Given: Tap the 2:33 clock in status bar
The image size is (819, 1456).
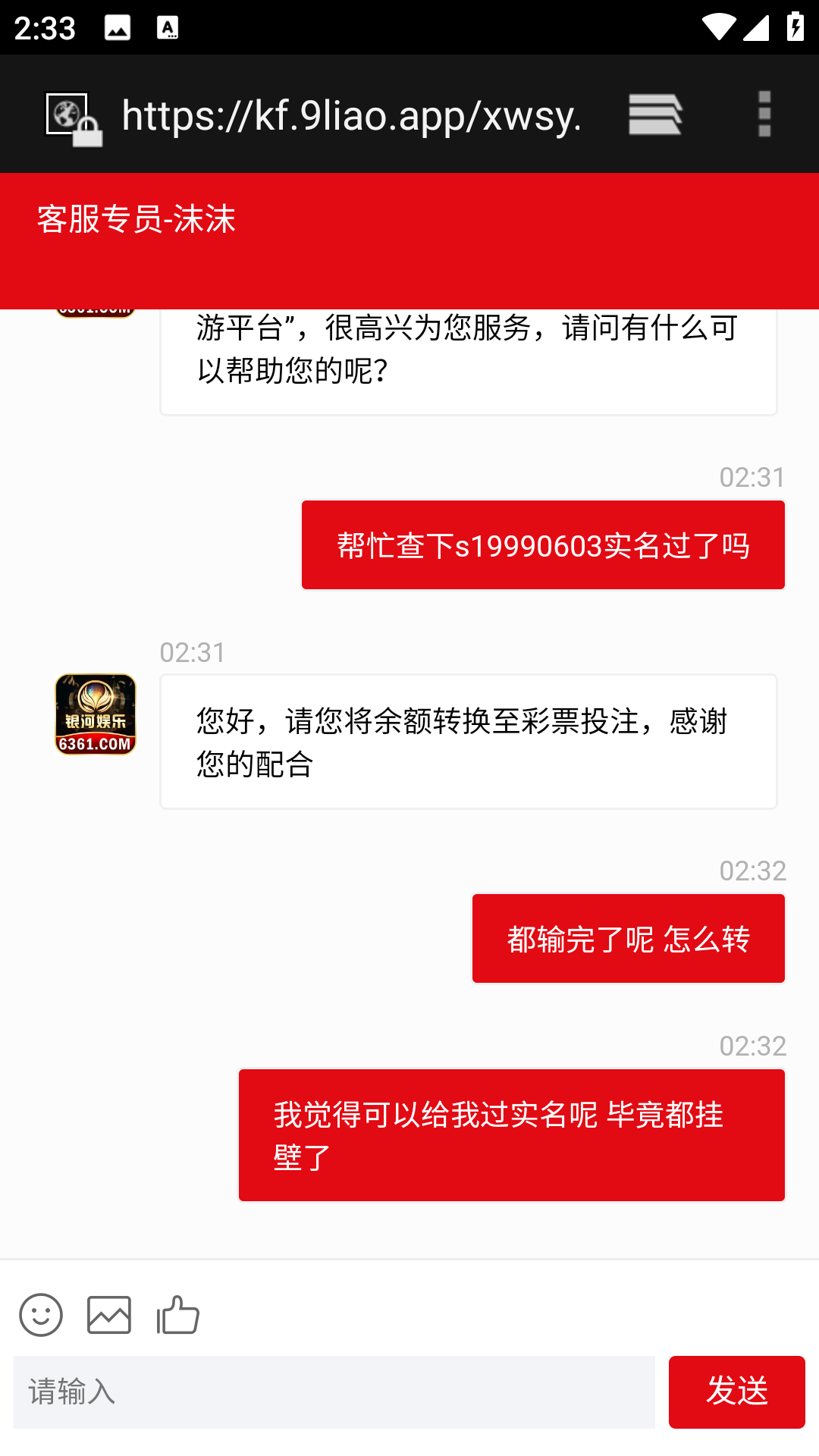Looking at the screenshot, I should pyautogui.click(x=45, y=27).
